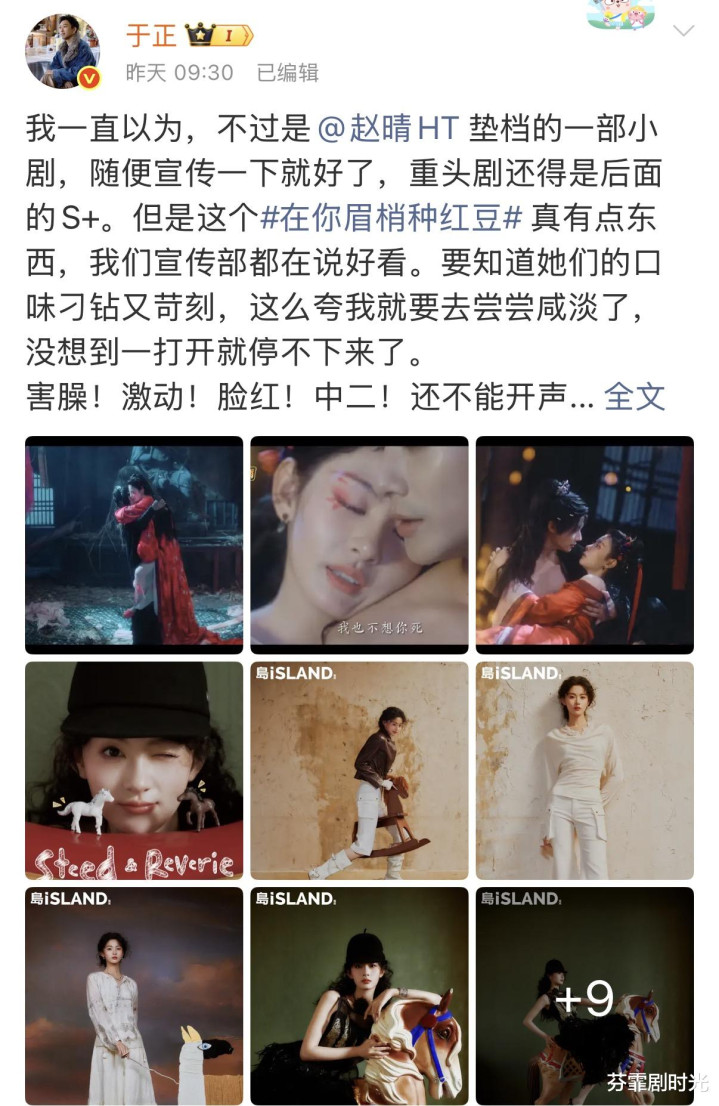Viewport: 719px width, 1106px height.
Task: Expand the post with 全文
Action: (x=634, y=396)
